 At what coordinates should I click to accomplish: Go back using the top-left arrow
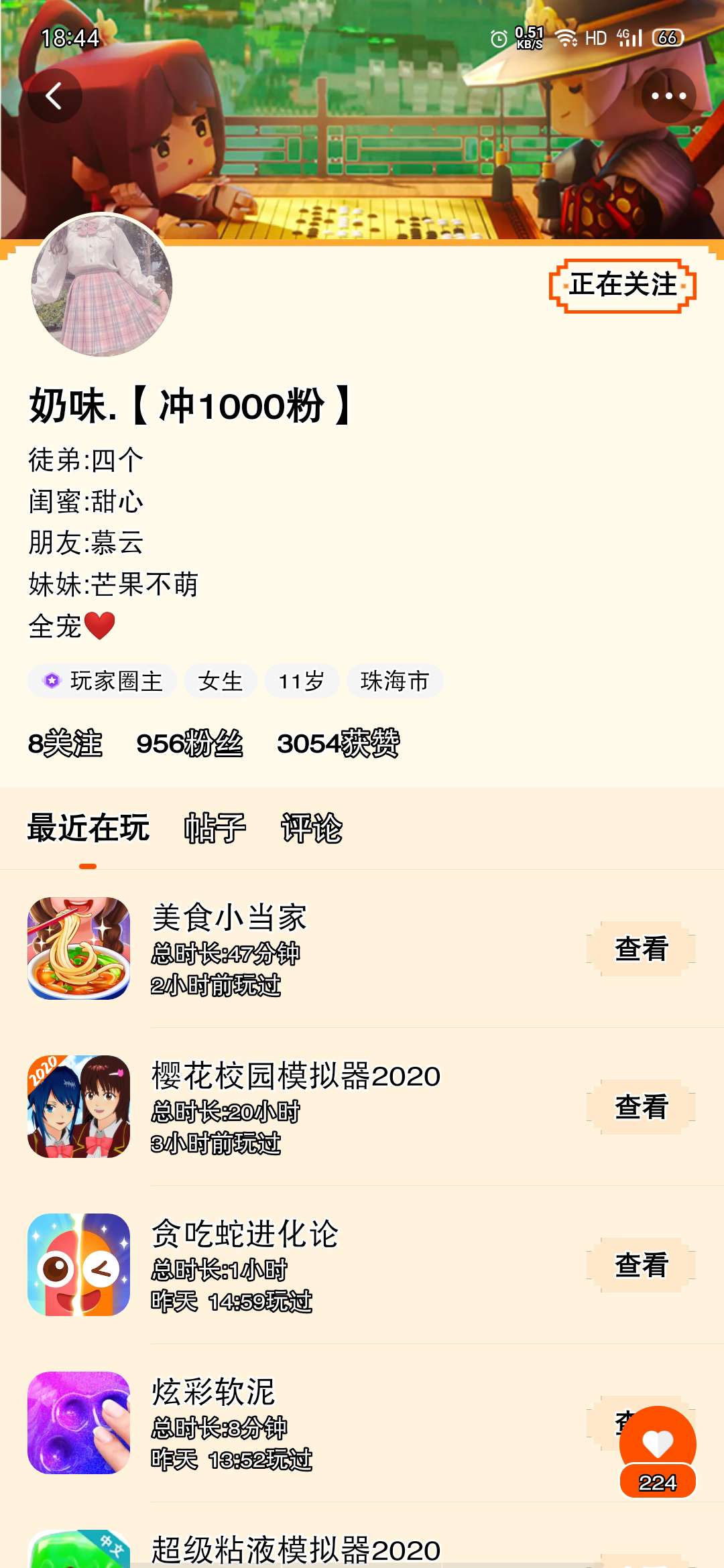point(54,96)
